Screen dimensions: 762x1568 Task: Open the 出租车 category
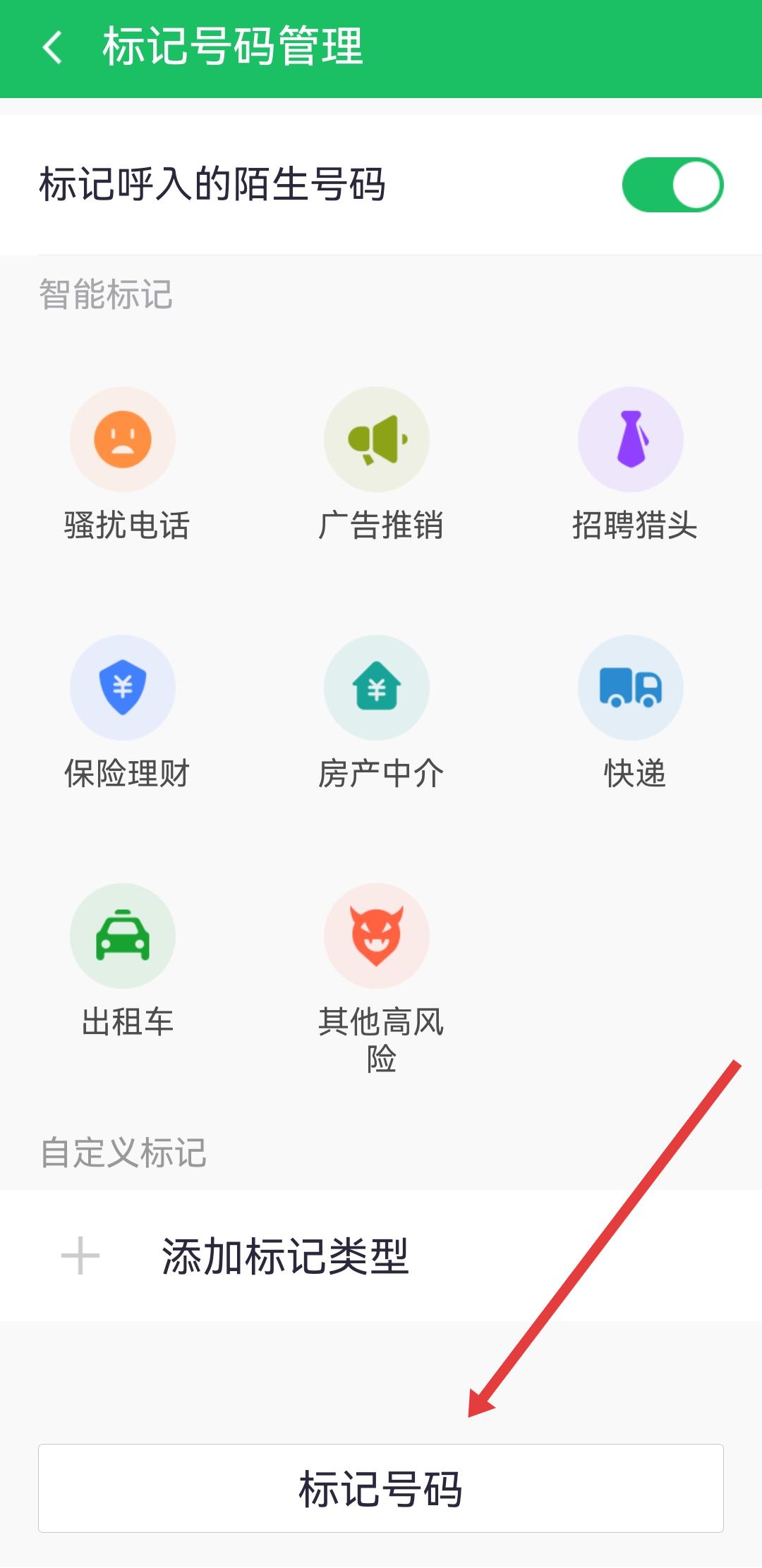pos(123,937)
